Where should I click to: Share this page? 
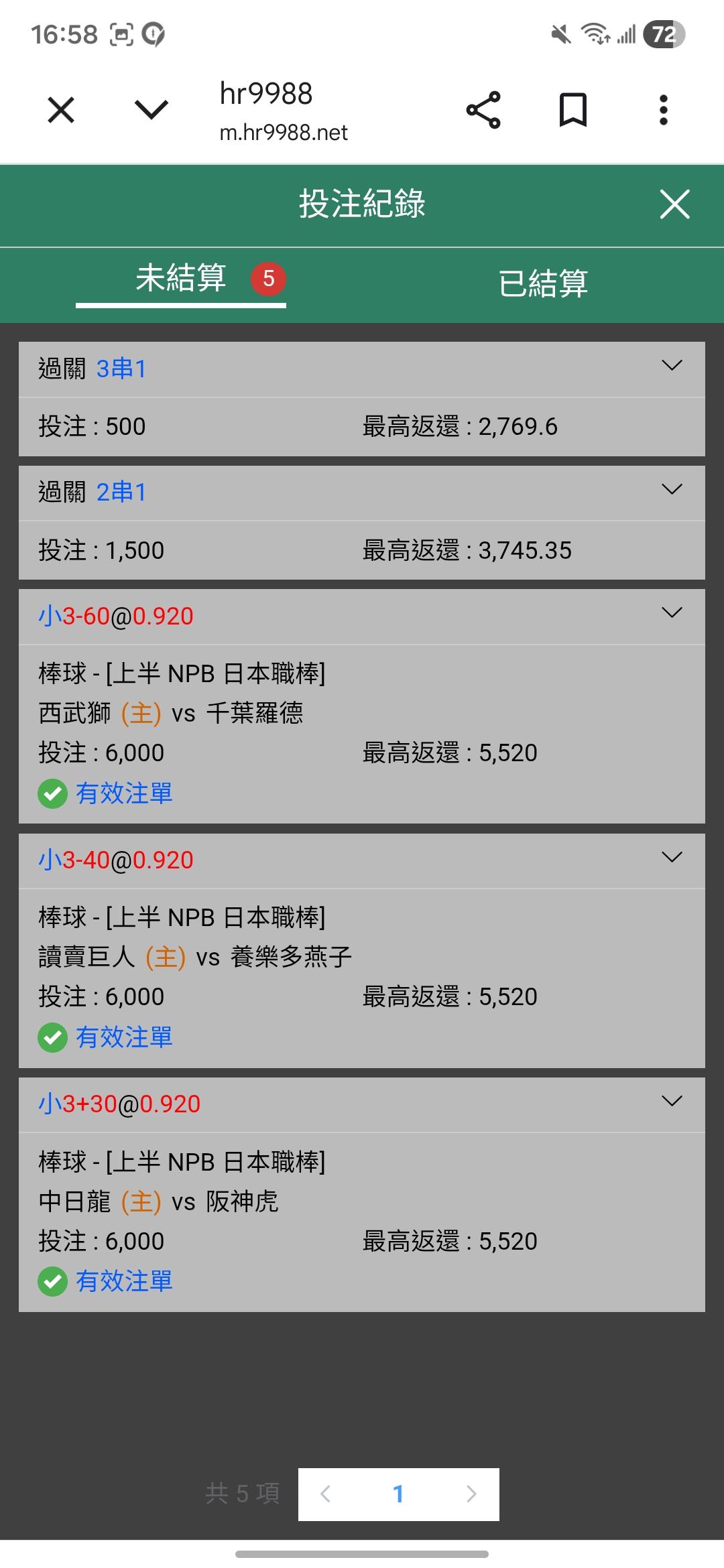point(483,110)
